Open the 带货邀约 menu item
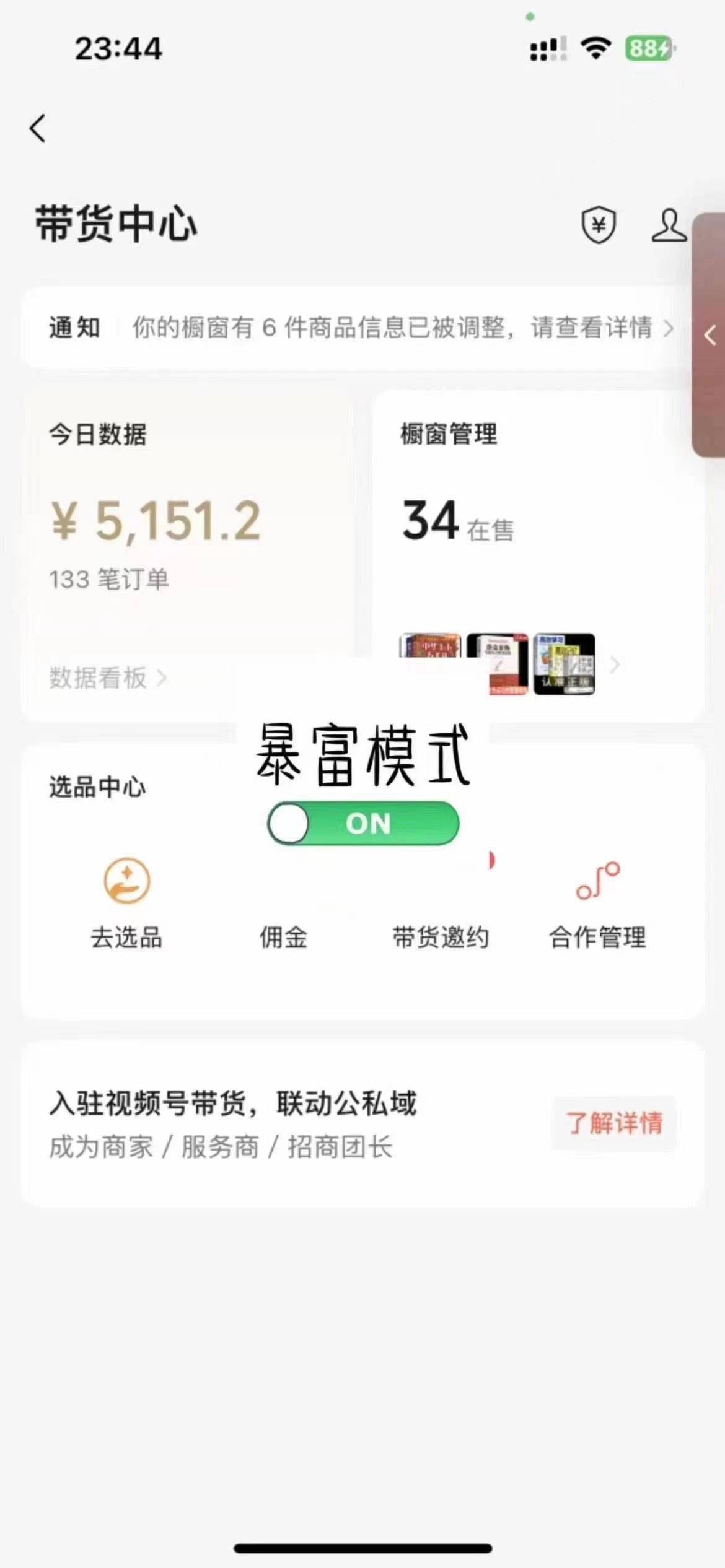This screenshot has height=1568, width=725. point(441,938)
